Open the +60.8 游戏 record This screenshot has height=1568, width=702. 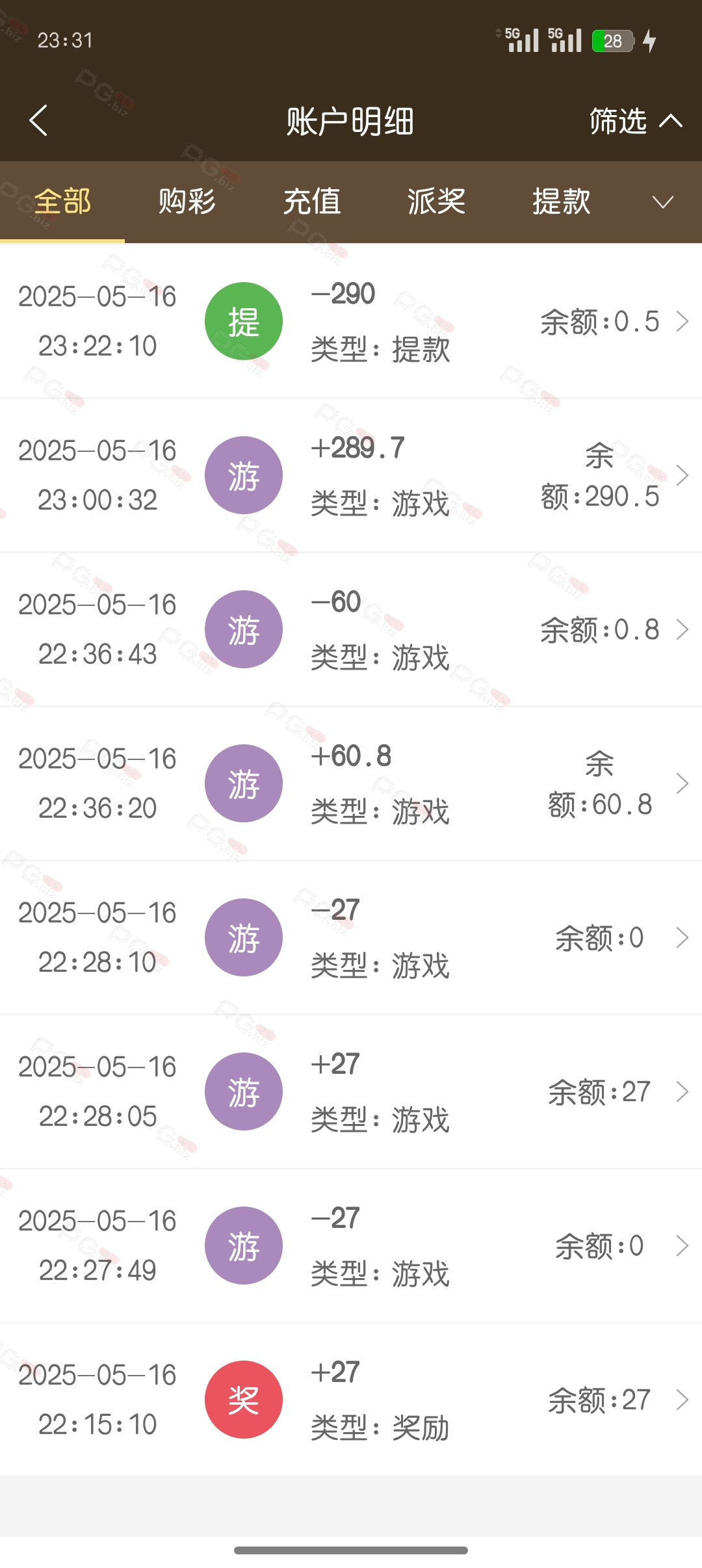351,783
